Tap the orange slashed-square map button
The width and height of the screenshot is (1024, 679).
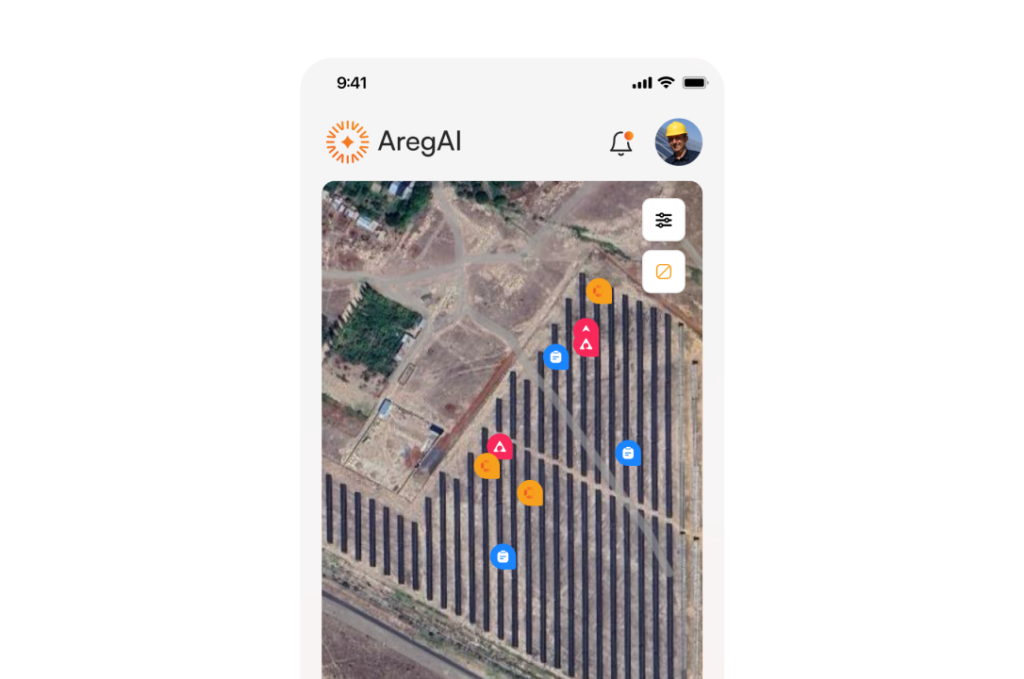click(663, 271)
